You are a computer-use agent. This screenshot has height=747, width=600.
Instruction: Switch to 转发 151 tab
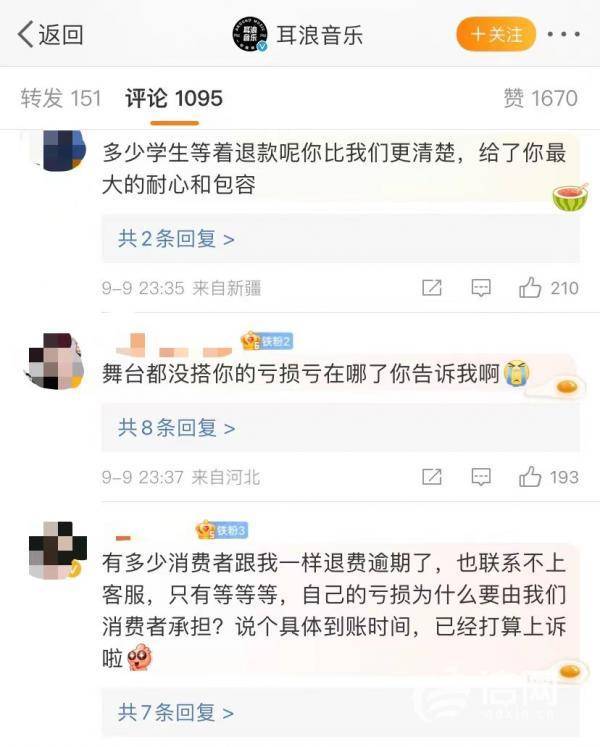(x=62, y=98)
